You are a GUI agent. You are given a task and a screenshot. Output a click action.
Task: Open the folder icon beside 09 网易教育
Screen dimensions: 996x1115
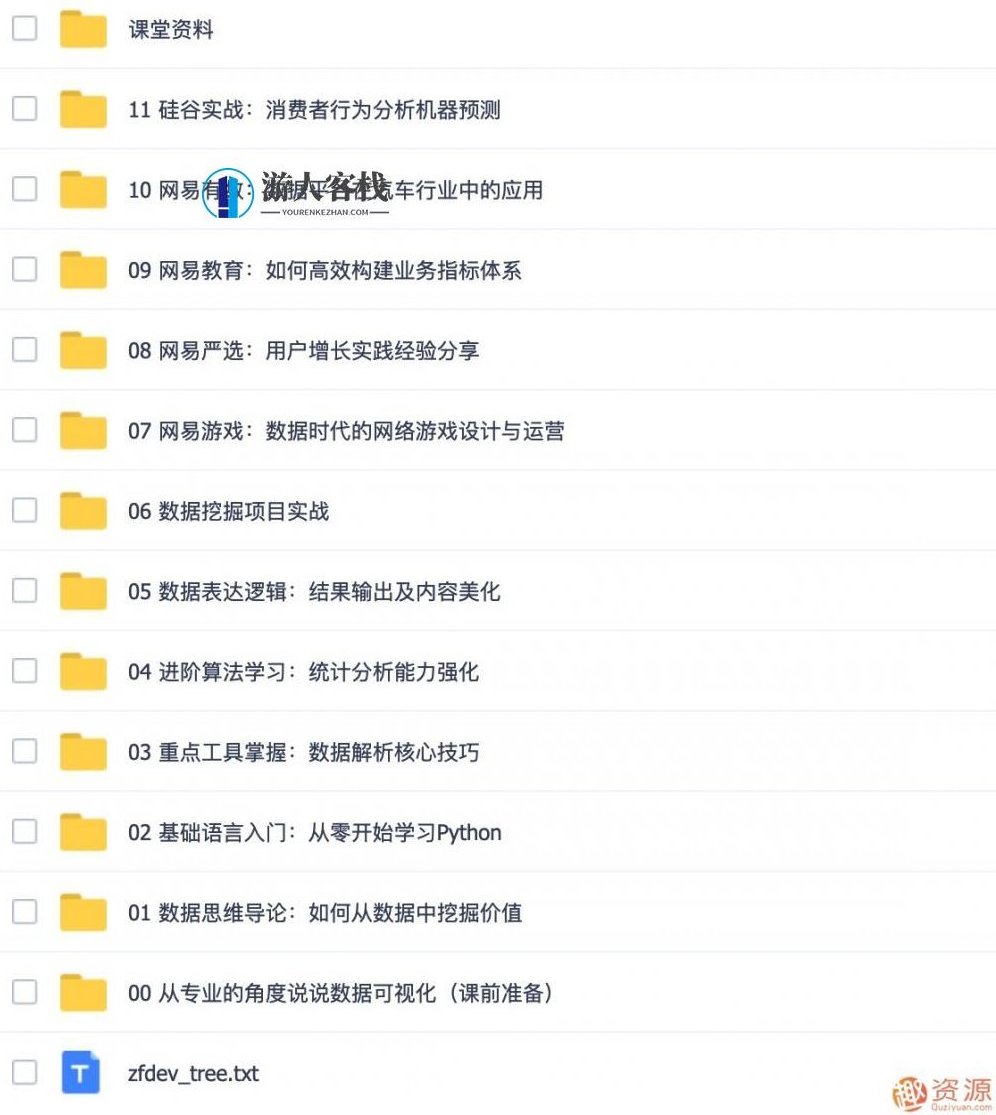[83, 270]
